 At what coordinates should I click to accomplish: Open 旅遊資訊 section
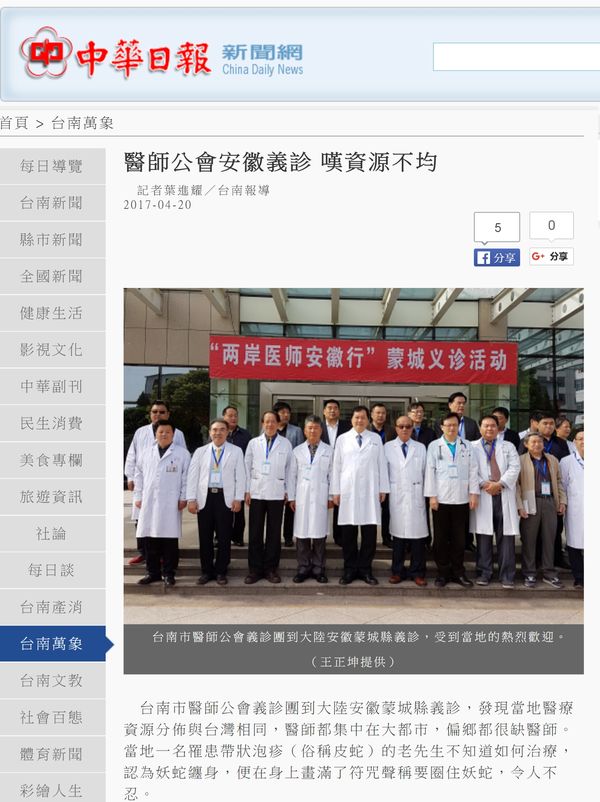point(52,496)
